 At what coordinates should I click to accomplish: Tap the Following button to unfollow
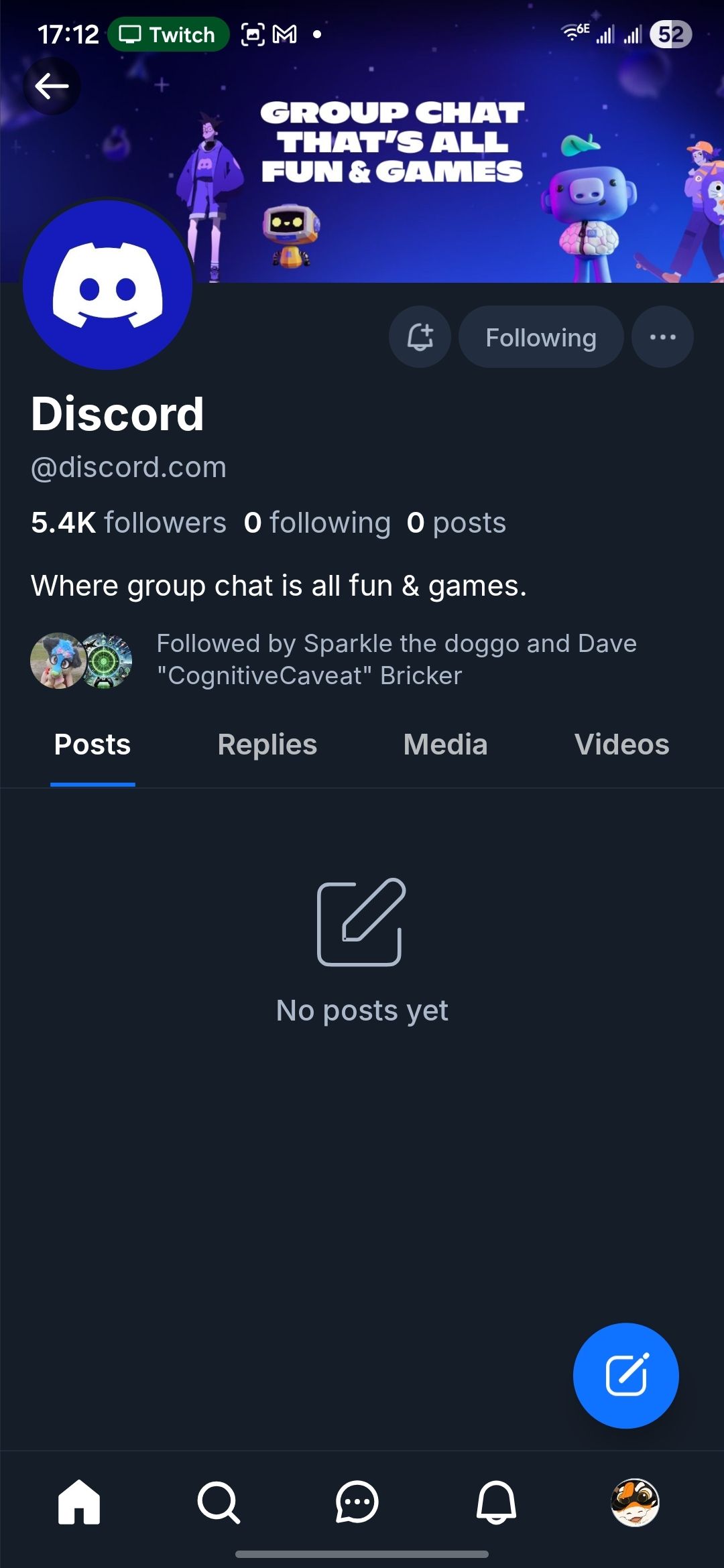[540, 337]
